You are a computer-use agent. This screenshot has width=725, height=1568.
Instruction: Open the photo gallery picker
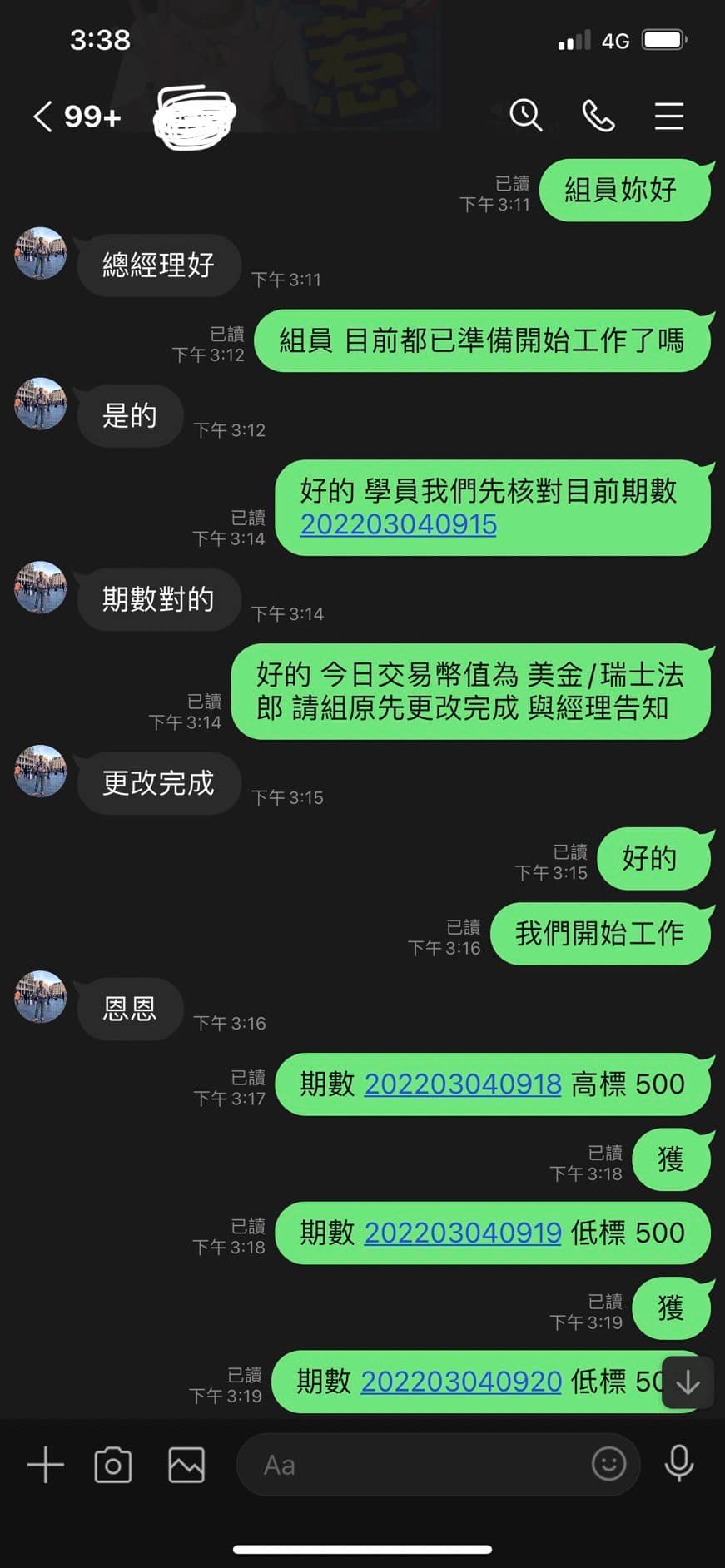pos(186,1465)
